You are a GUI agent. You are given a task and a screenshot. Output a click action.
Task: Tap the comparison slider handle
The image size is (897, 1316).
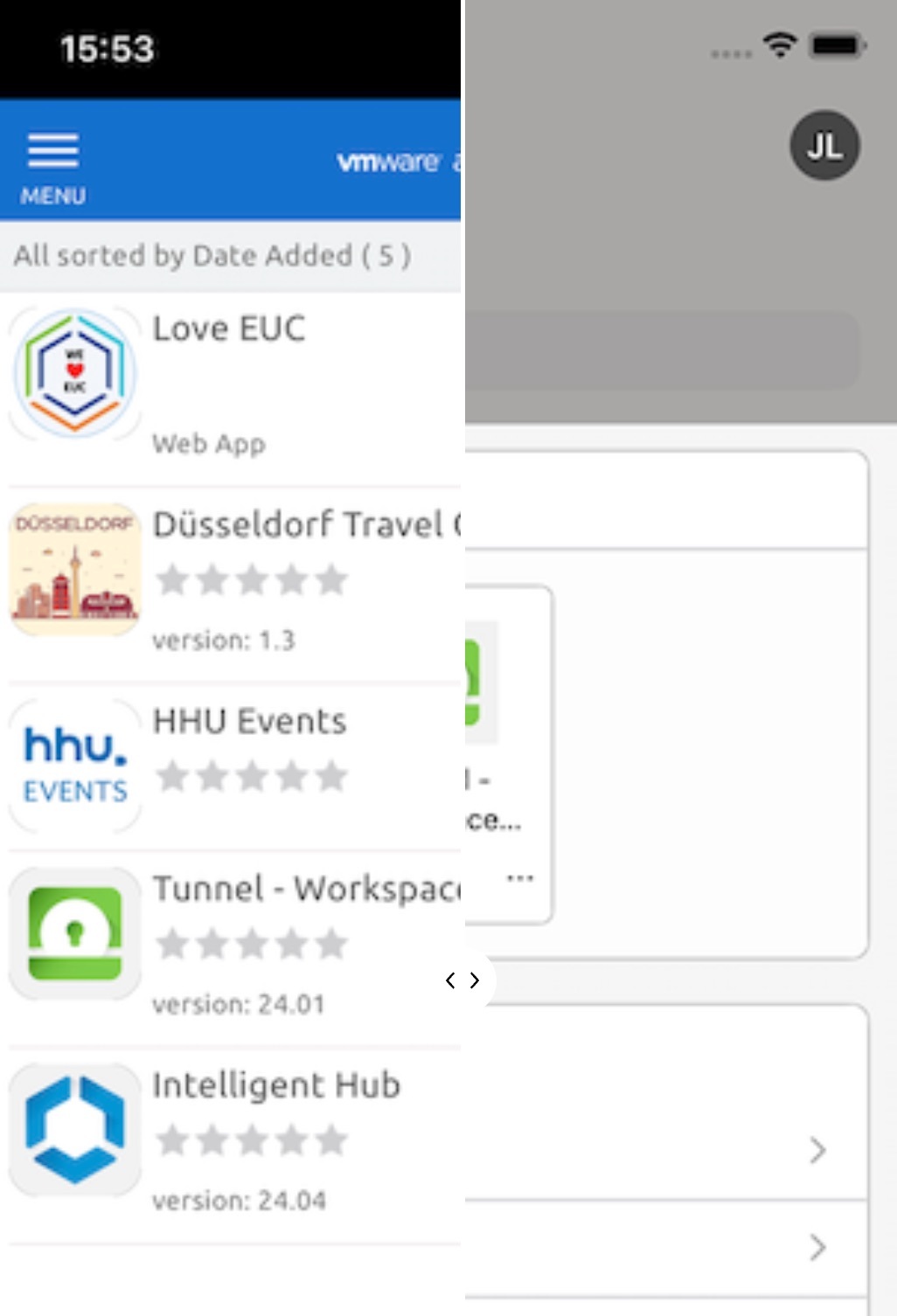point(462,980)
